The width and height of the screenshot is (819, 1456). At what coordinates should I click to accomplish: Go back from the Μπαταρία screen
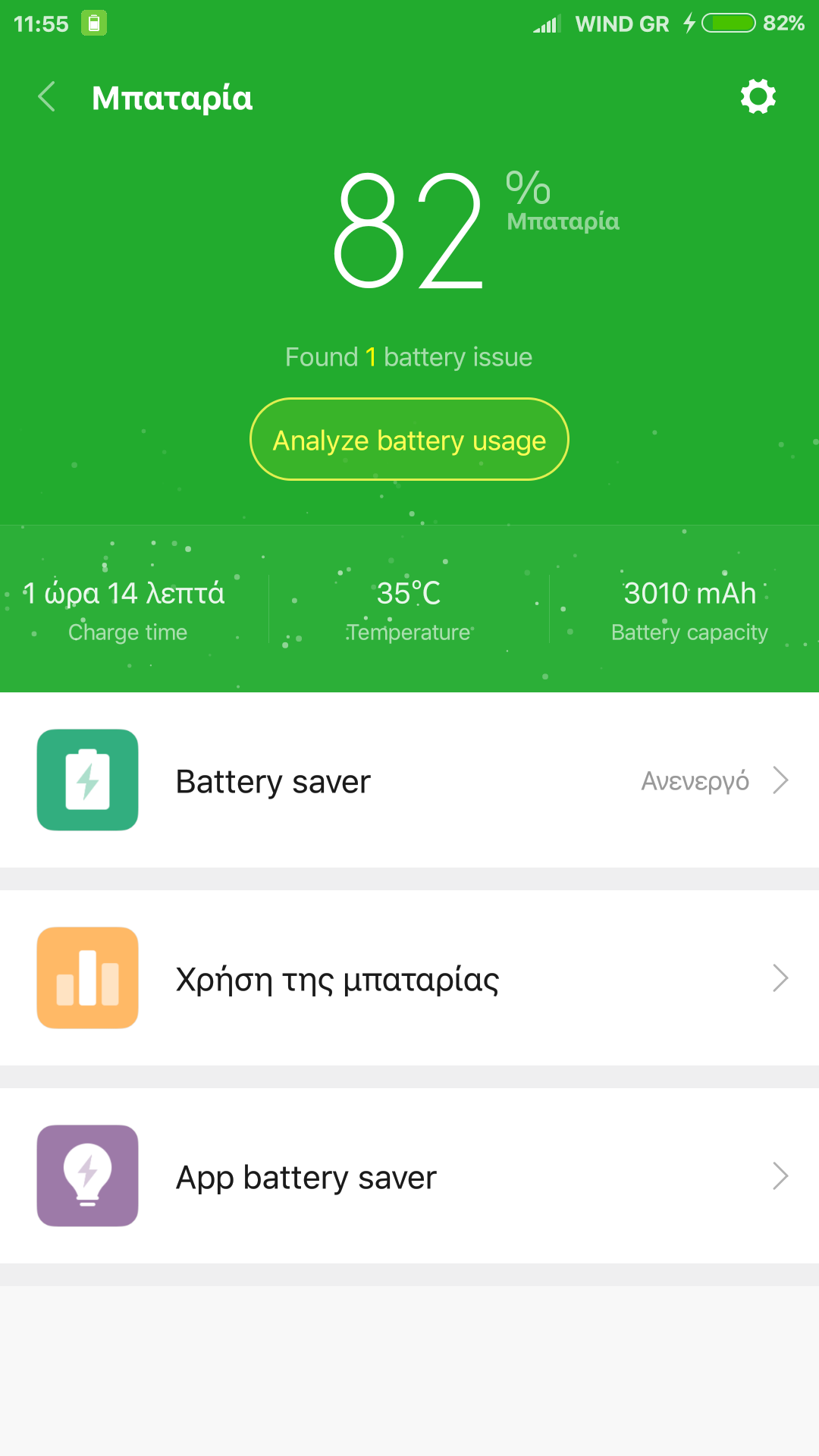[47, 97]
